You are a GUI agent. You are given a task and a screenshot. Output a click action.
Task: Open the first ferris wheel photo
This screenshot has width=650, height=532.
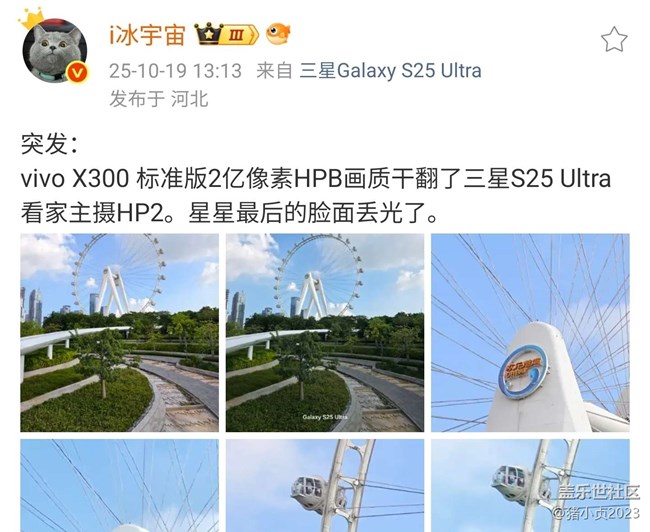point(119,332)
